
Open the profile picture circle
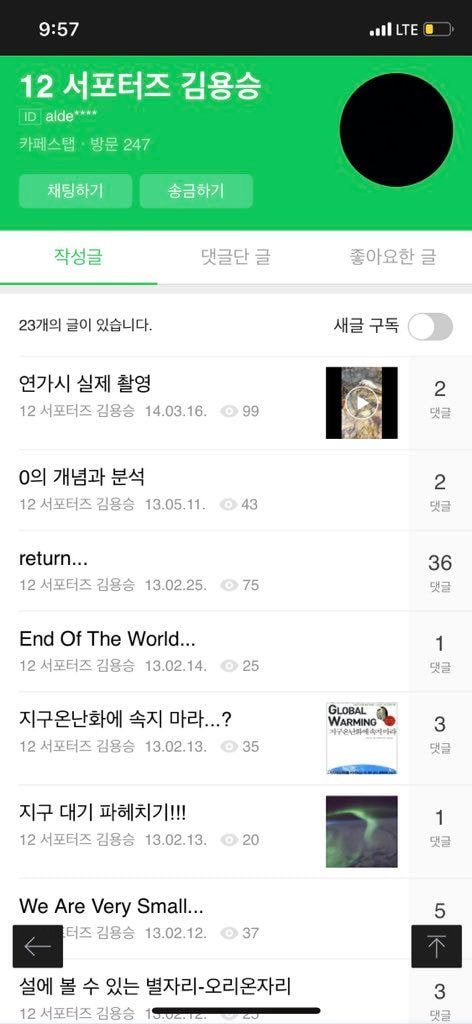396,129
